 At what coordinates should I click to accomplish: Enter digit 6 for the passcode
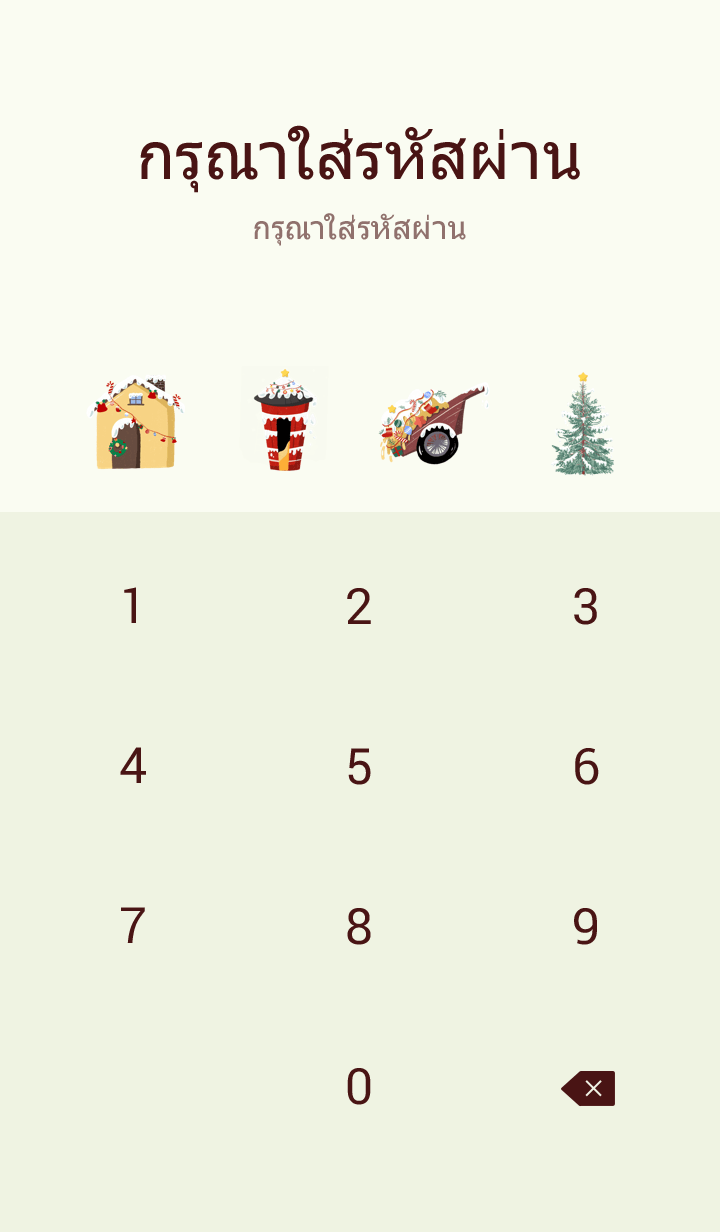click(x=586, y=767)
